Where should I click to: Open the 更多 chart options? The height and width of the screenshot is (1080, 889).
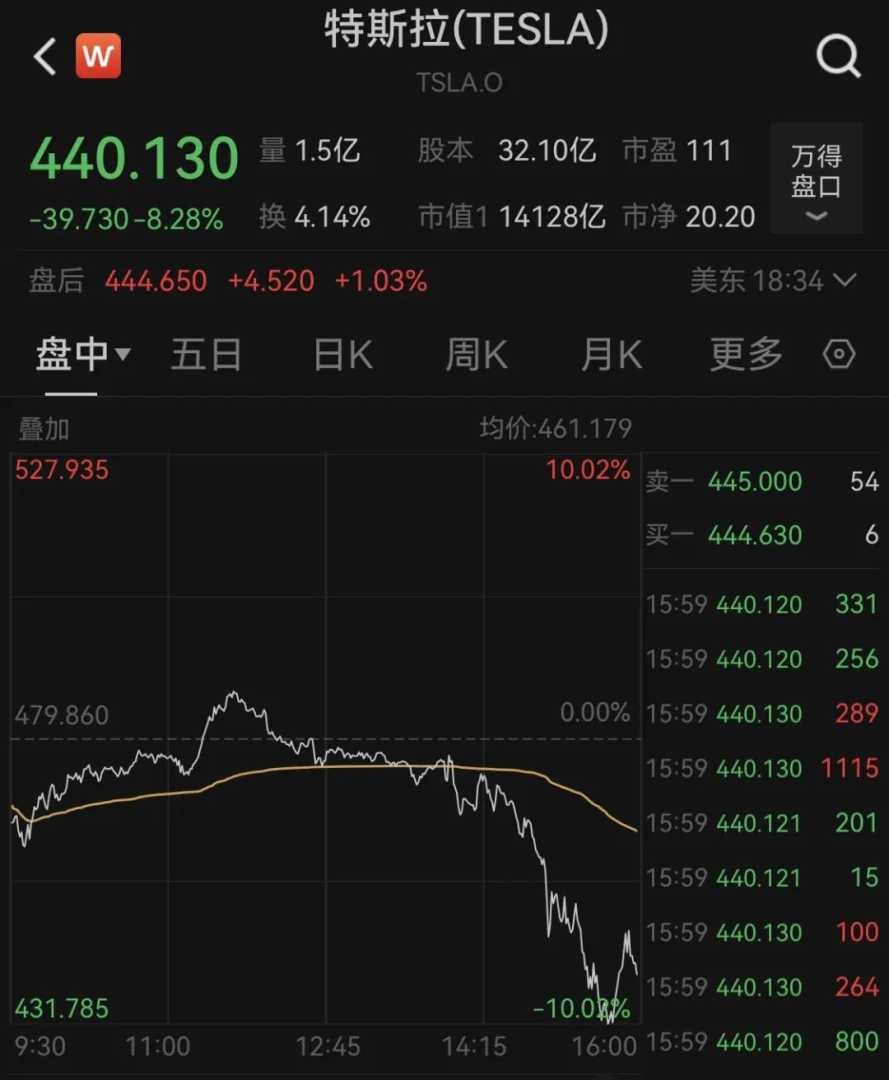click(x=746, y=354)
